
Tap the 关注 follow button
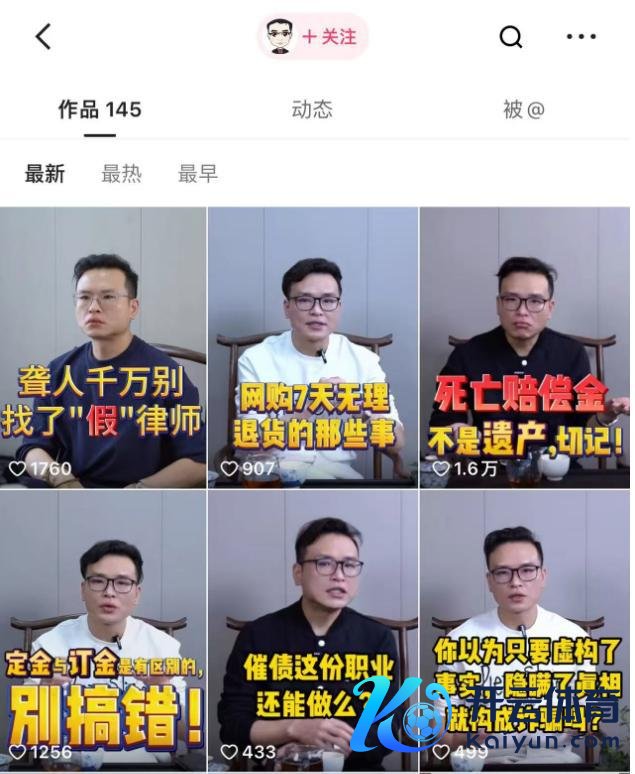[x=328, y=37]
